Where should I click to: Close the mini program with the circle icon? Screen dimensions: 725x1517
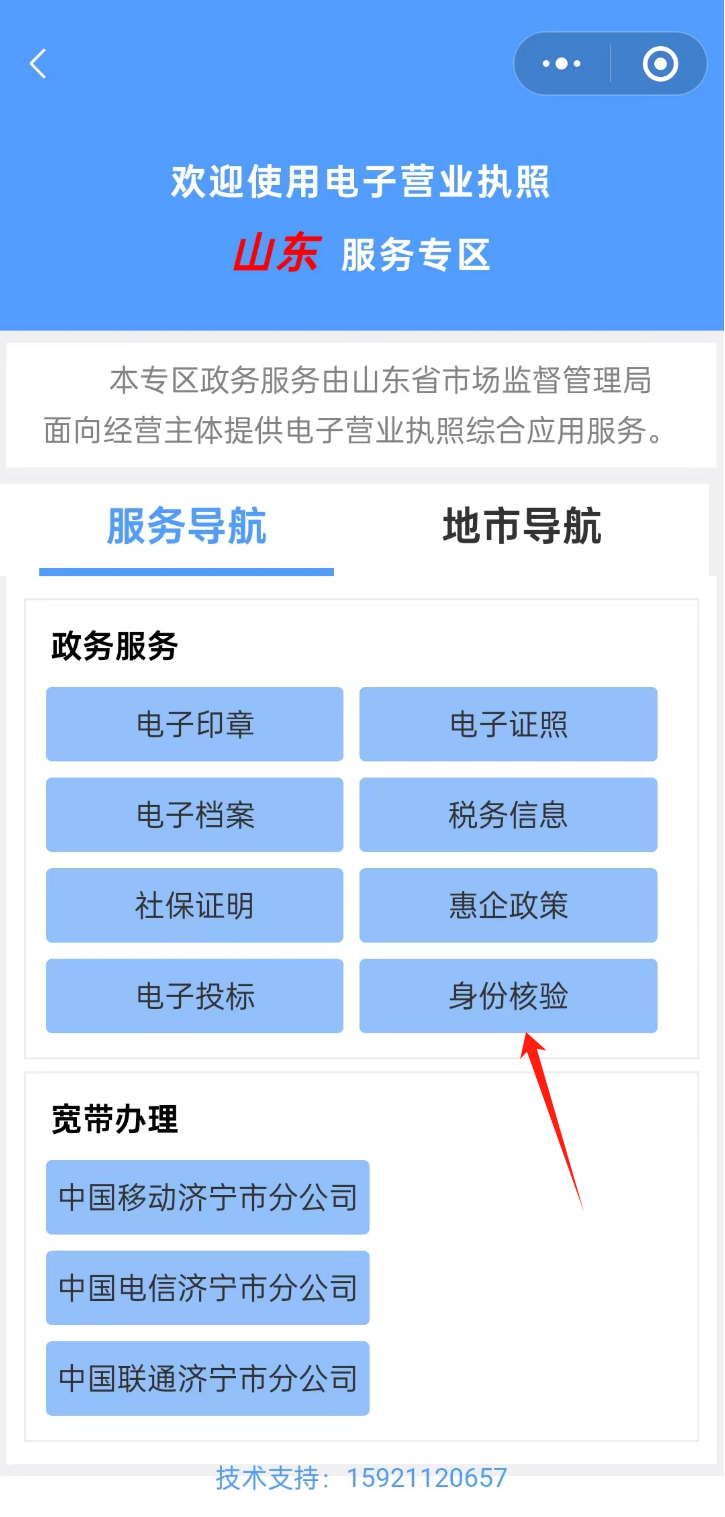(660, 64)
